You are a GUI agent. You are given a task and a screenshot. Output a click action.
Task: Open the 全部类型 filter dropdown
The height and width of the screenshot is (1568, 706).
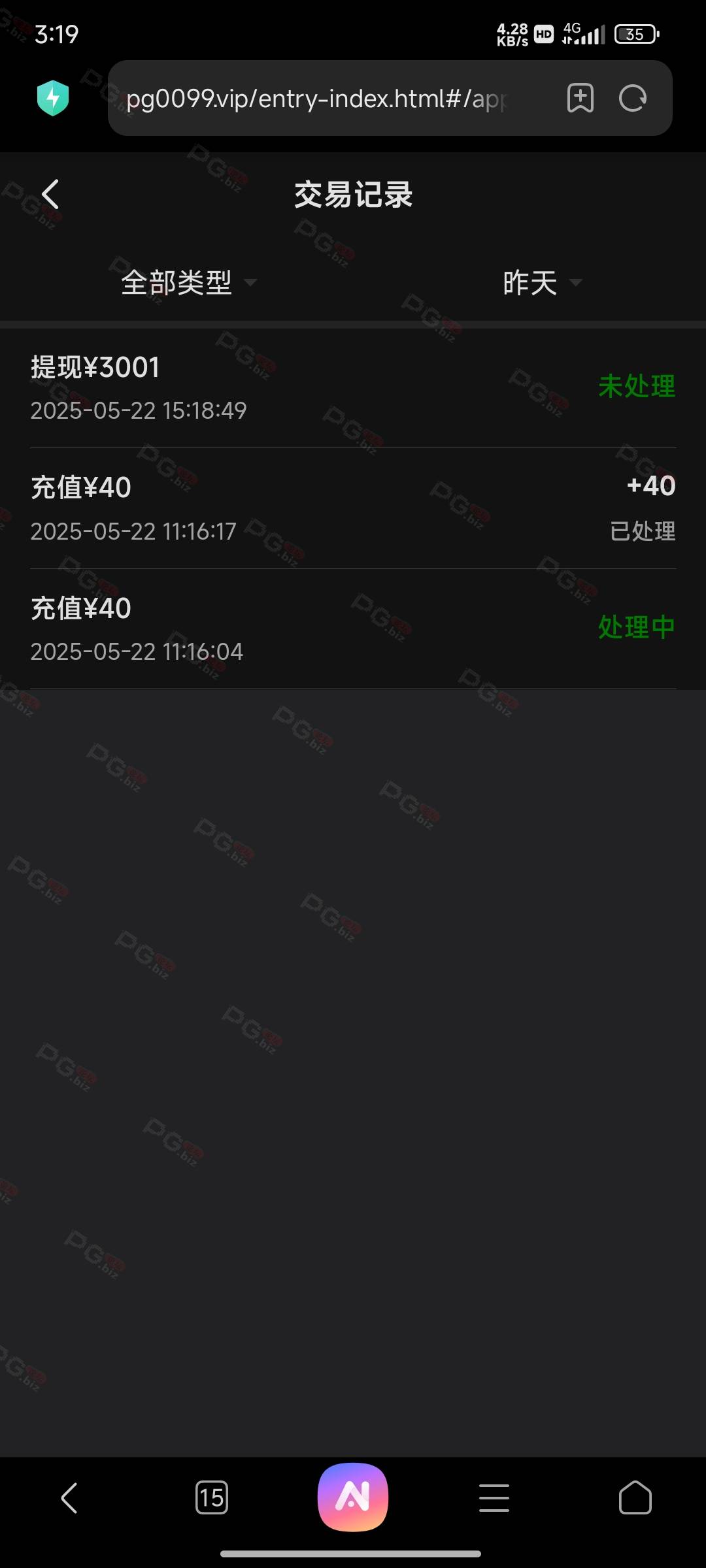click(189, 282)
